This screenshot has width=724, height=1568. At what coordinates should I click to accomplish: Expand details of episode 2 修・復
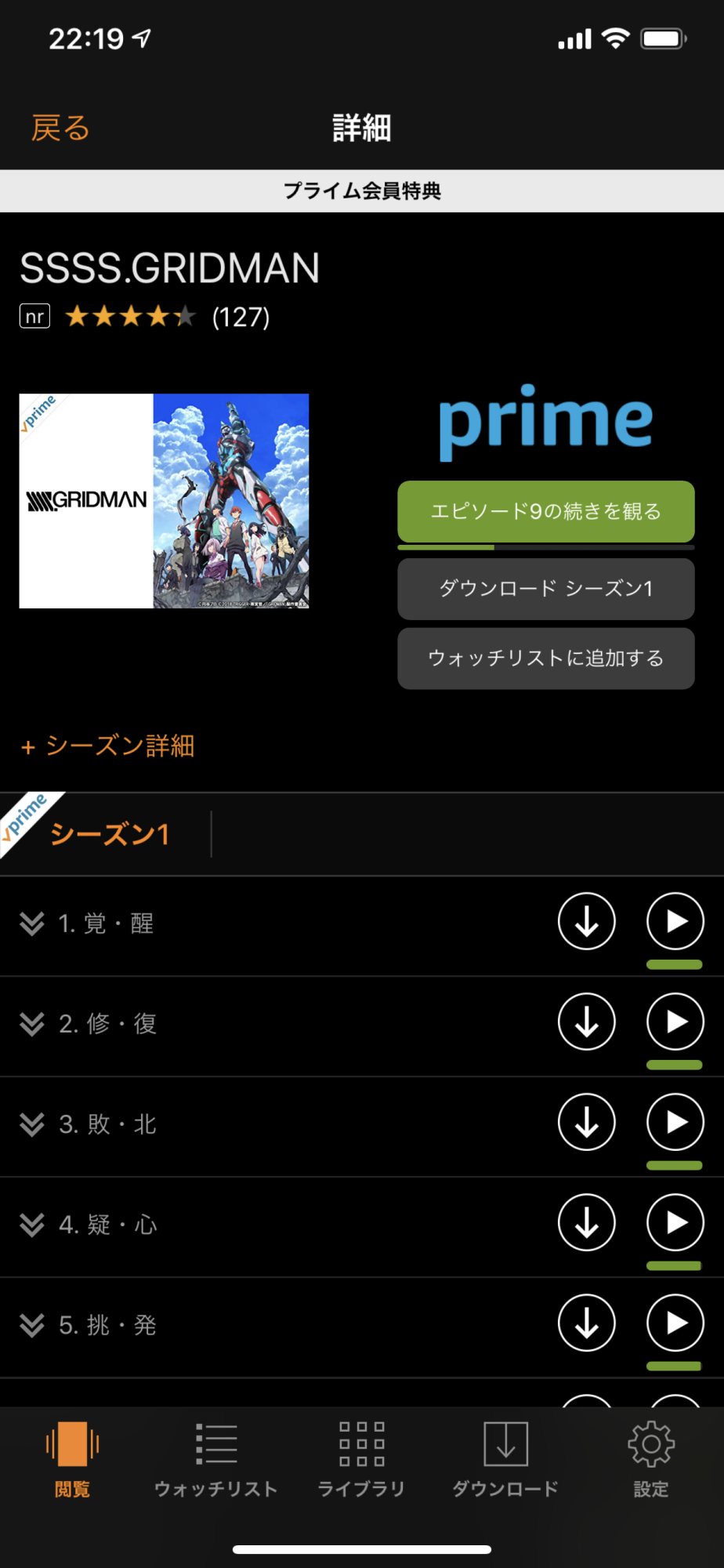pos(32,1024)
